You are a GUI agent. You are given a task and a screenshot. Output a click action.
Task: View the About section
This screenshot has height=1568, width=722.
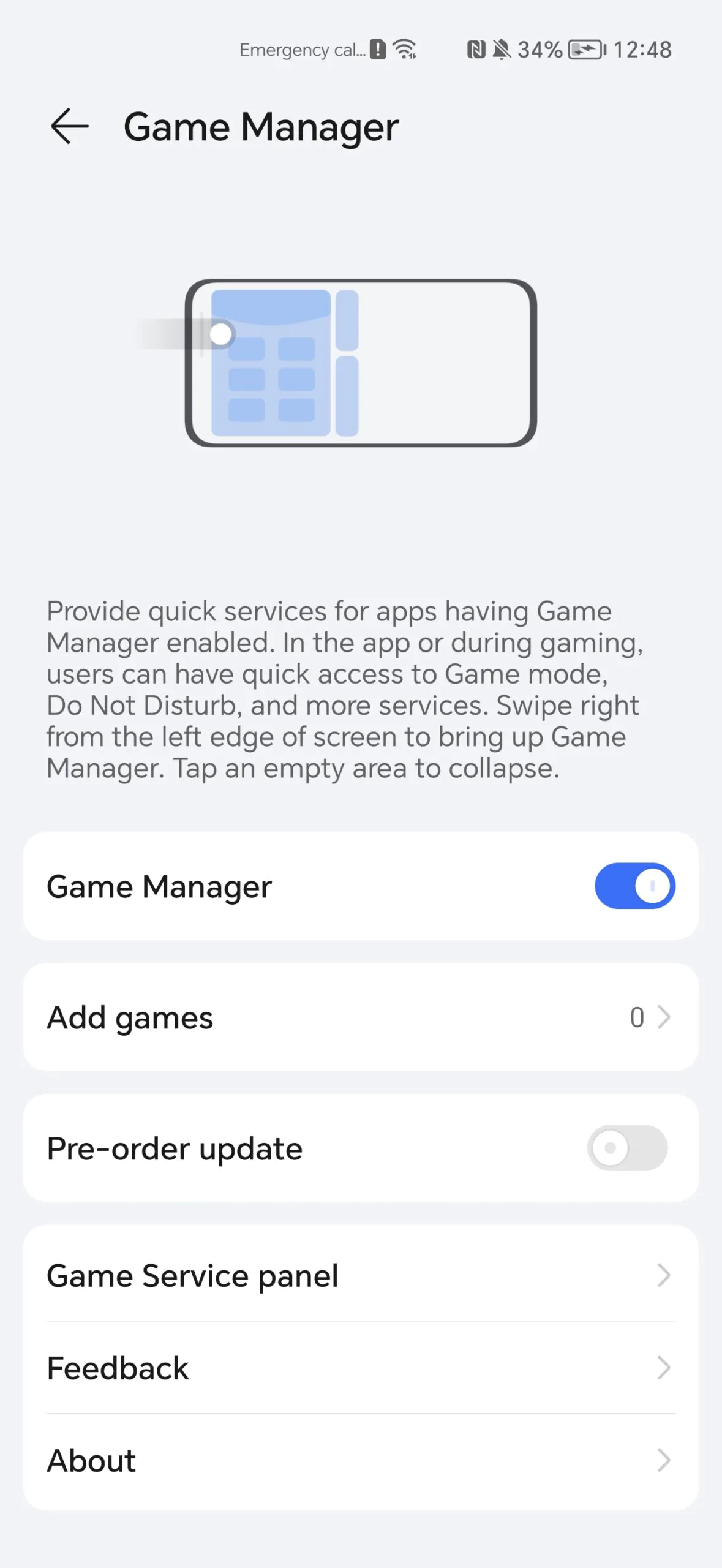coord(361,1461)
